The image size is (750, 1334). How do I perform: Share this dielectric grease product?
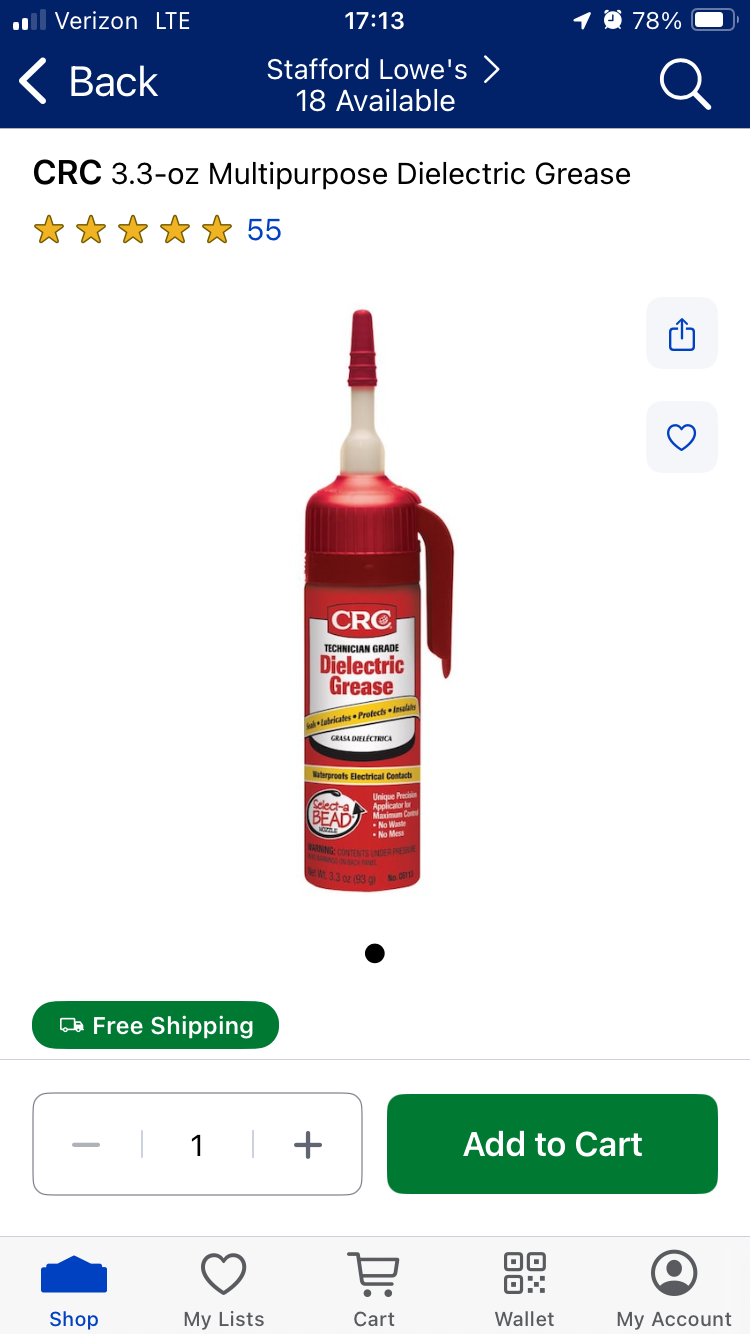tap(681, 333)
